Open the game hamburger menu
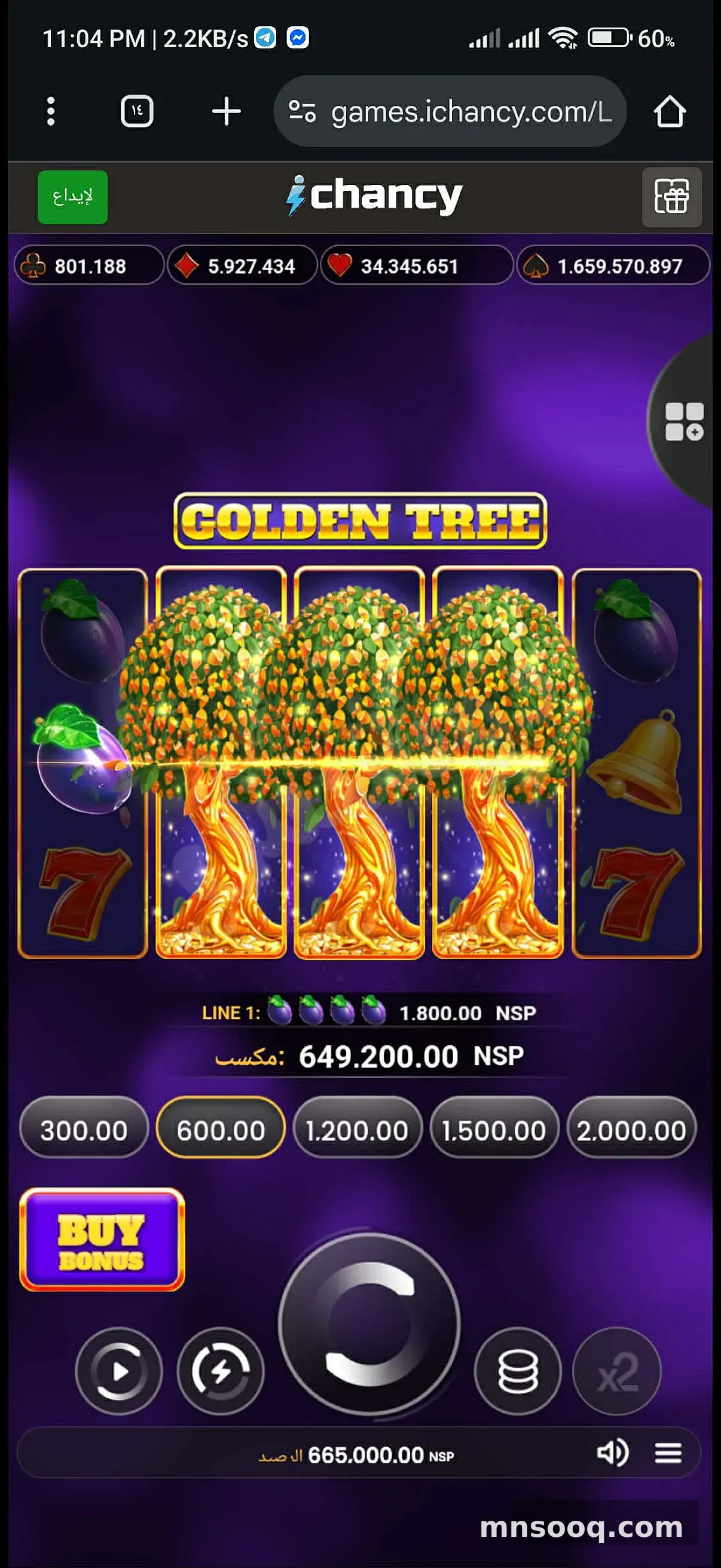The height and width of the screenshot is (1568, 721). tap(667, 1454)
